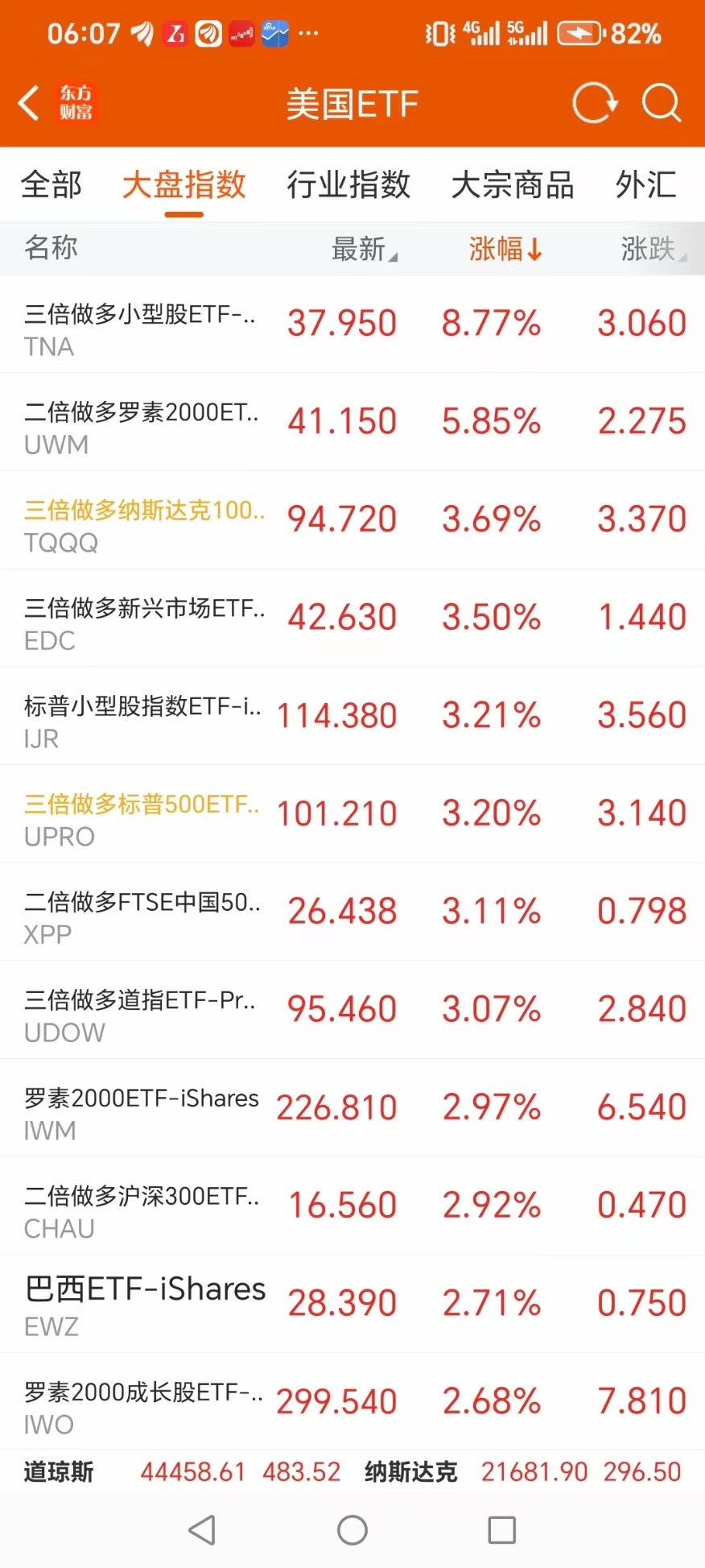Switch to the 全部 tab
The image size is (705, 1568).
[52, 184]
